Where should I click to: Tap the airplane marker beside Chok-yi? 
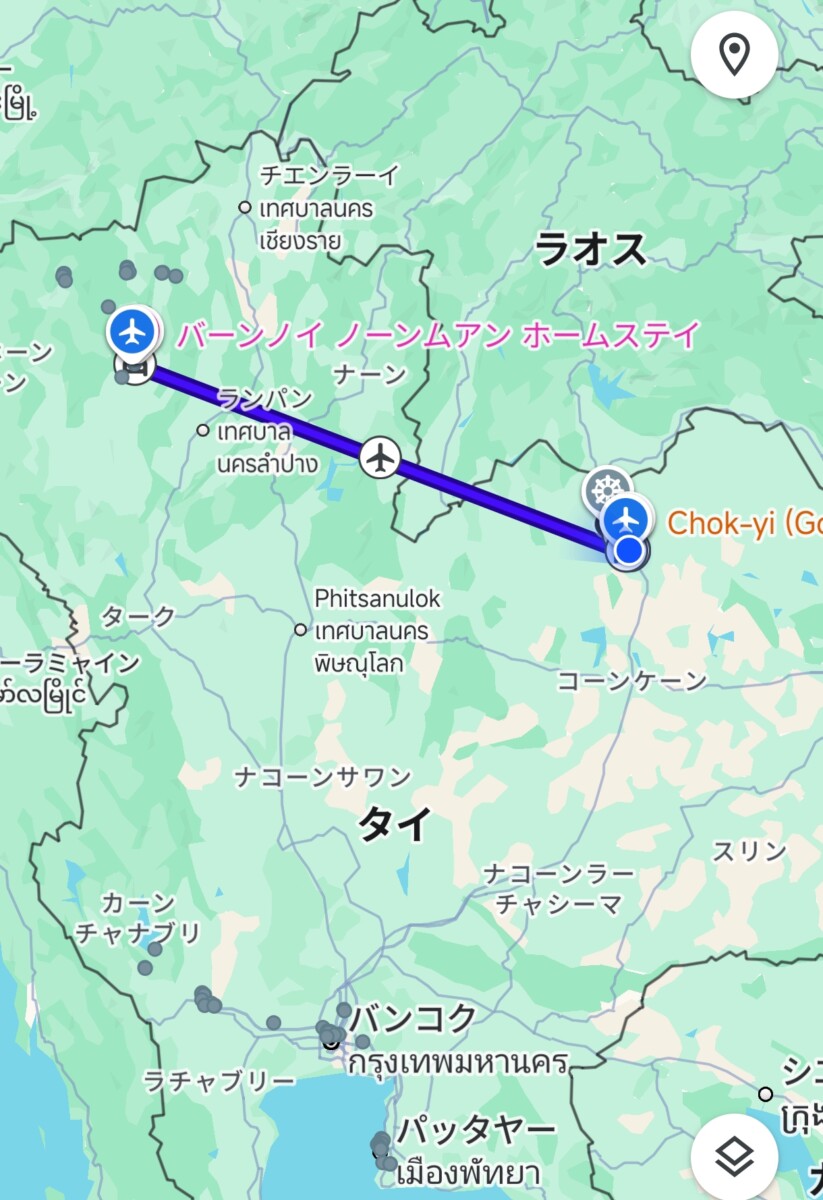coord(627,518)
